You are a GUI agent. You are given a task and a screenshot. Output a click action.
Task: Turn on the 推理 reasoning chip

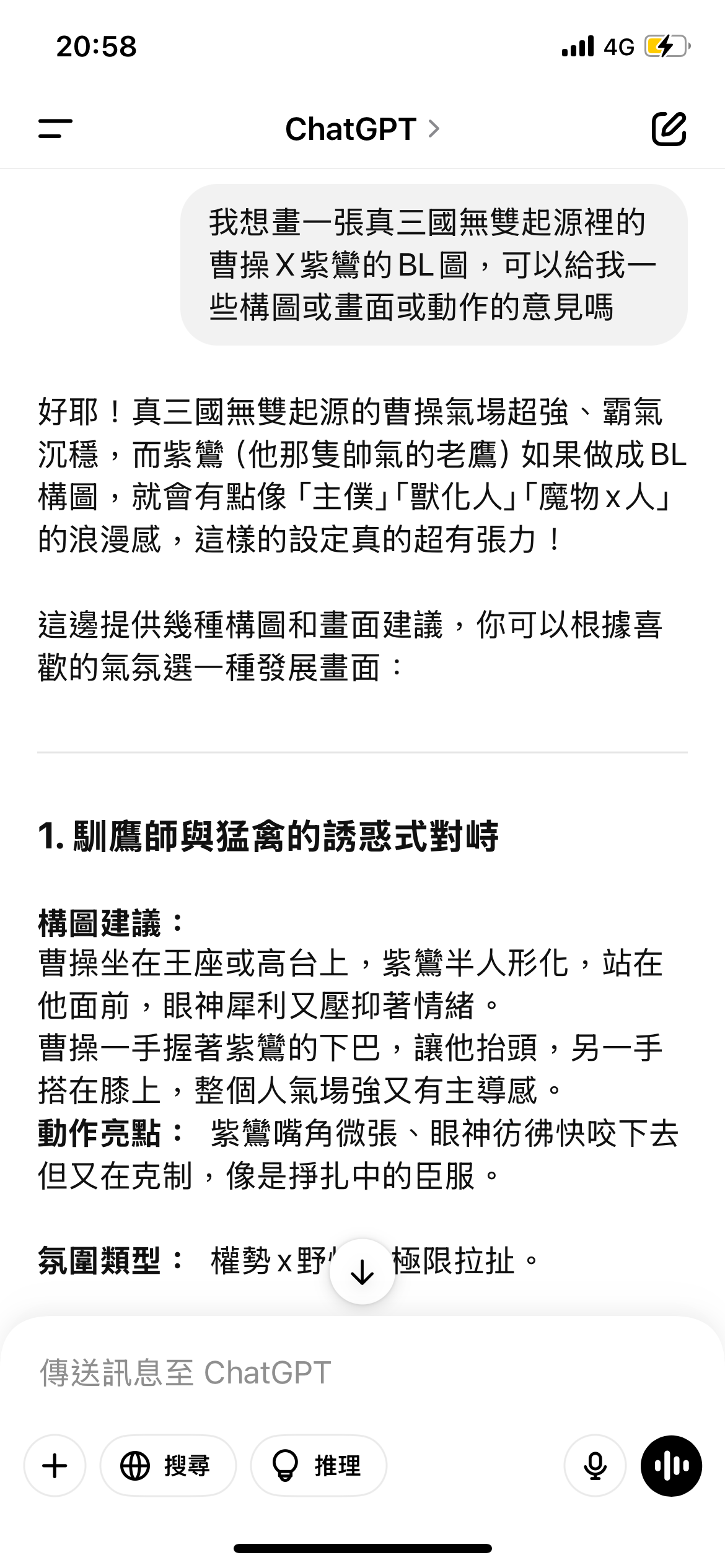(x=319, y=1465)
